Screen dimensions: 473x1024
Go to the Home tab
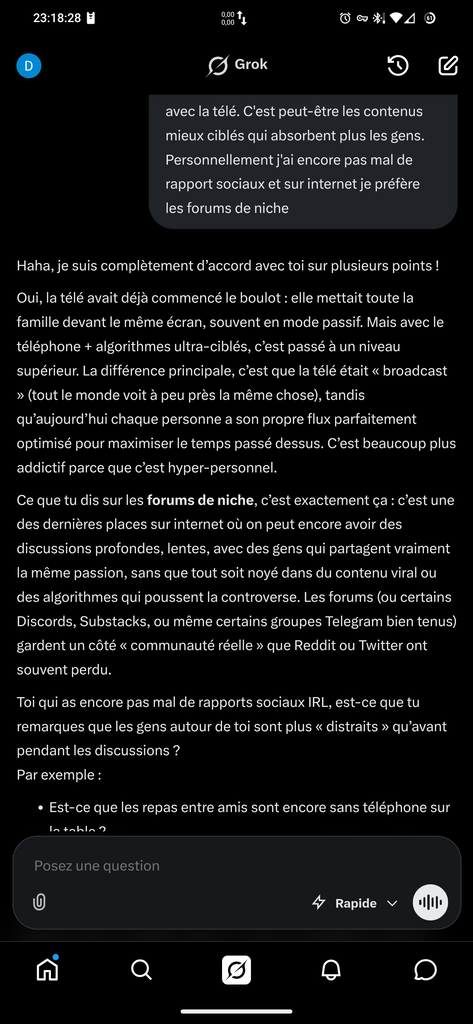pyautogui.click(x=46, y=970)
